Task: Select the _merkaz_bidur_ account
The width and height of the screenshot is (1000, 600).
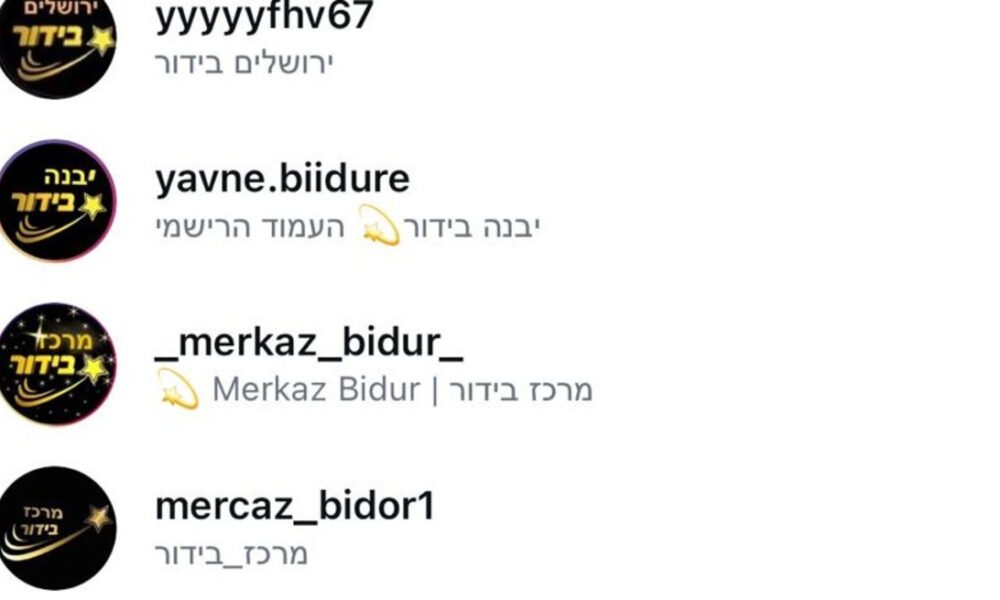Action: click(x=309, y=342)
